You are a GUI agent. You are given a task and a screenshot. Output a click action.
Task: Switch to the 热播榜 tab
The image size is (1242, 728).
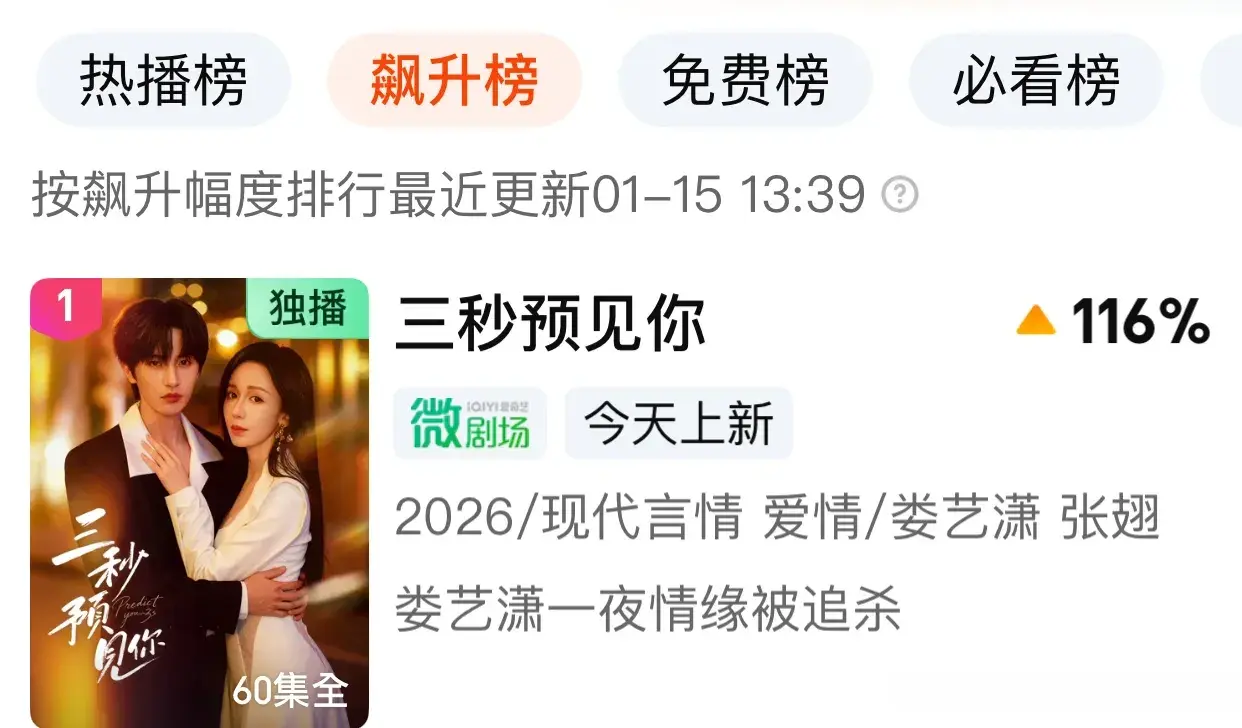(163, 81)
